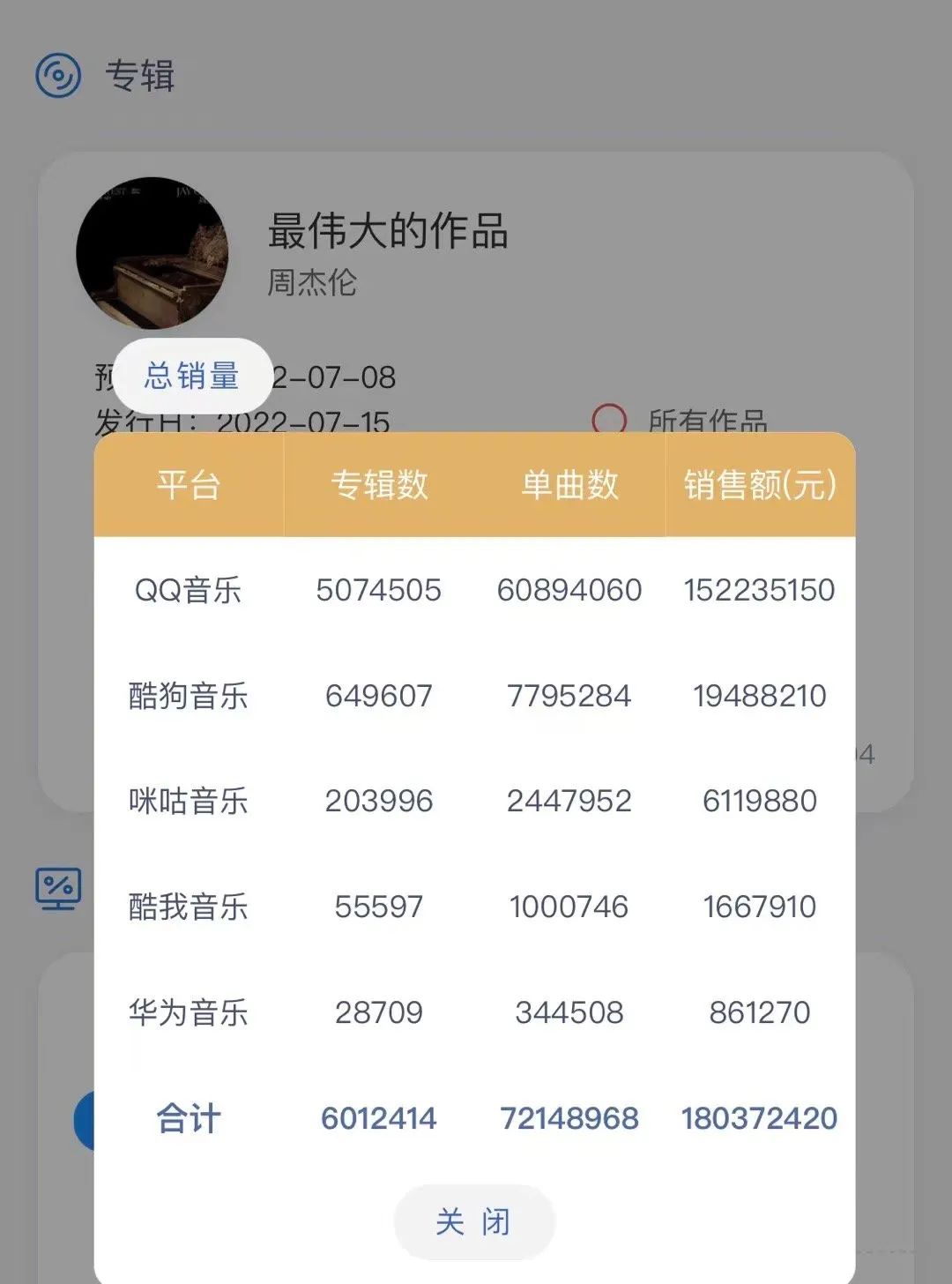The height and width of the screenshot is (1284, 952).
Task: Select the 华为音乐 platform row
Action: [190, 1012]
